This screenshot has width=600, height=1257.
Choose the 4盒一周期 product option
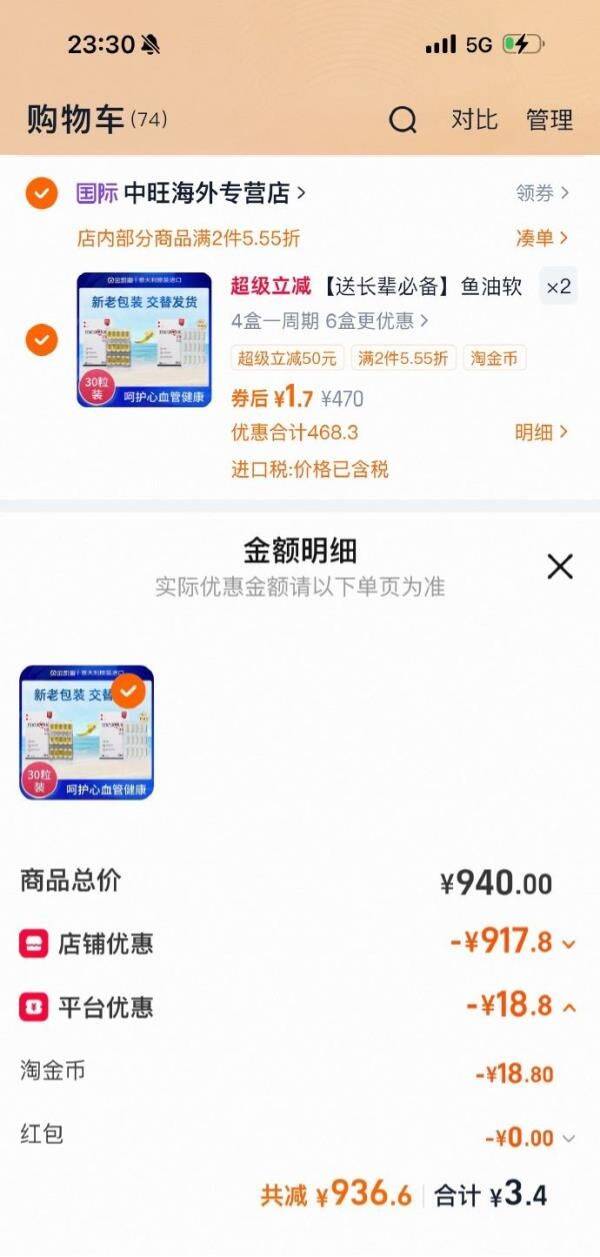(330, 321)
